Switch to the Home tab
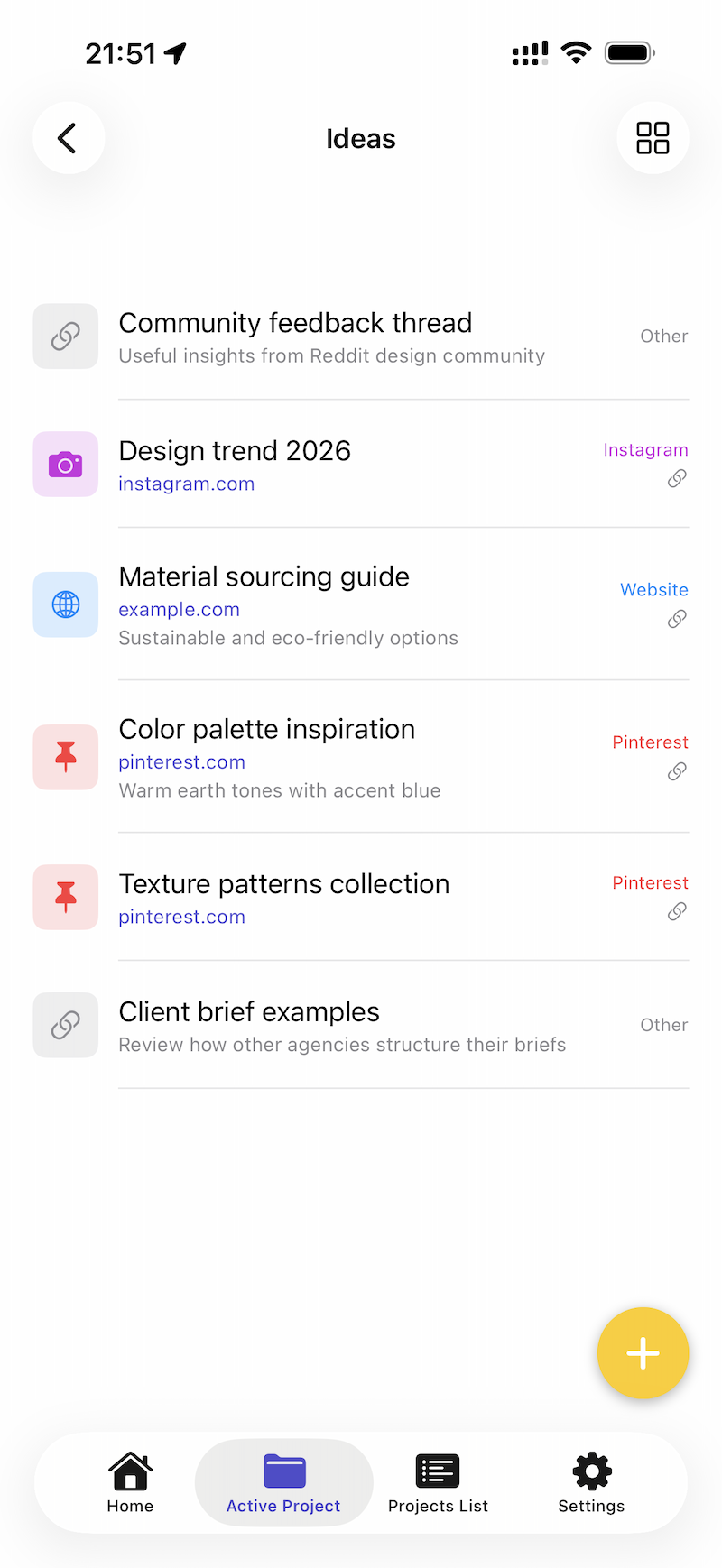 pos(130,1482)
